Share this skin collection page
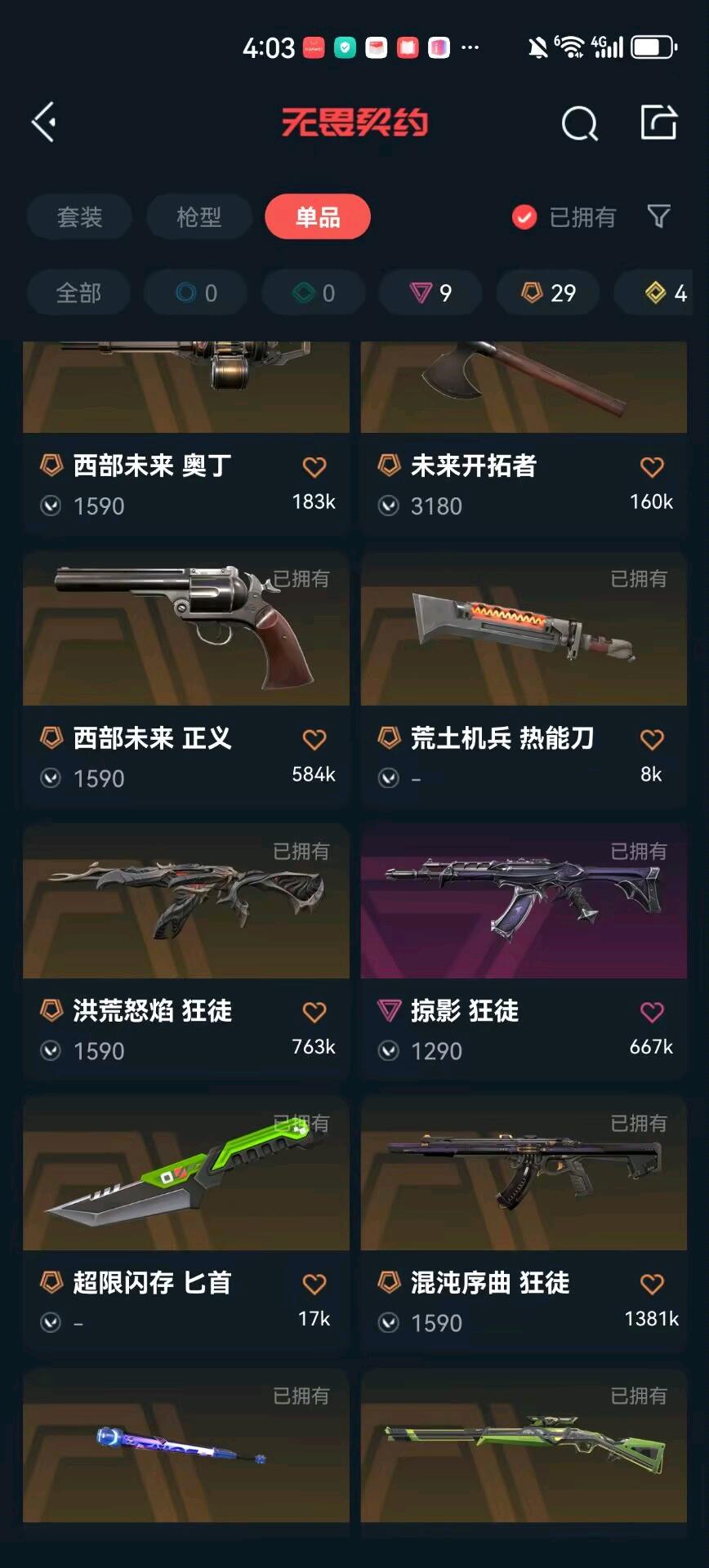This screenshot has height=1568, width=709. pyautogui.click(x=658, y=122)
